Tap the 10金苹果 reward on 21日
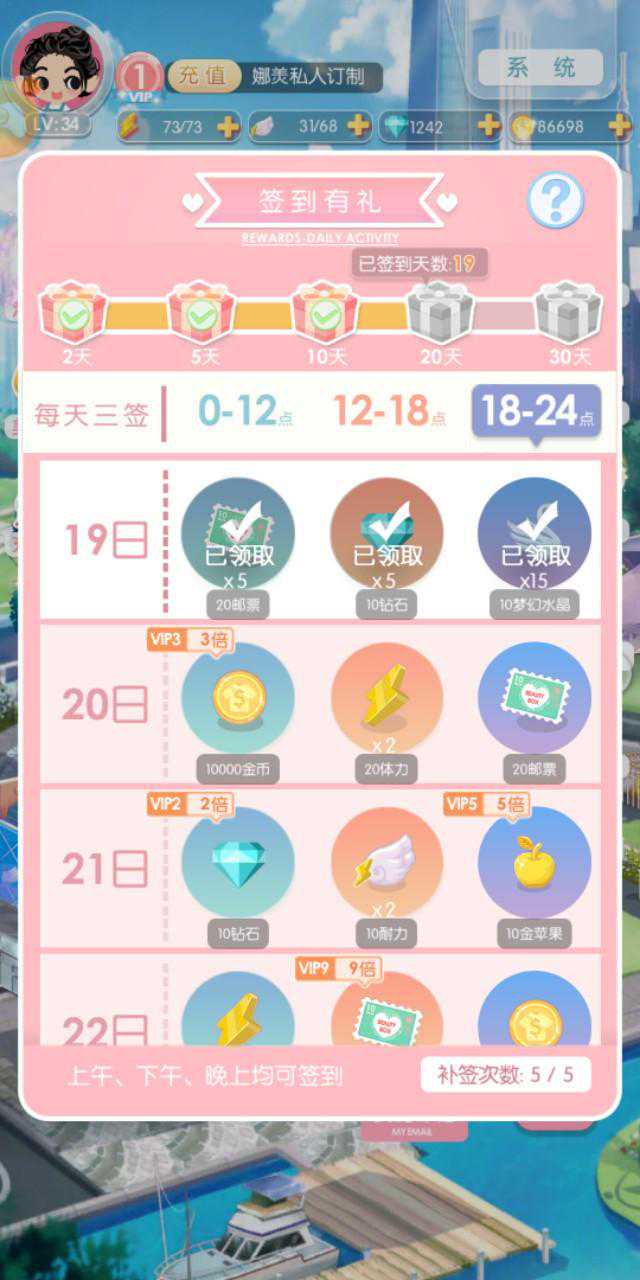The height and width of the screenshot is (1280, 640). point(534,864)
